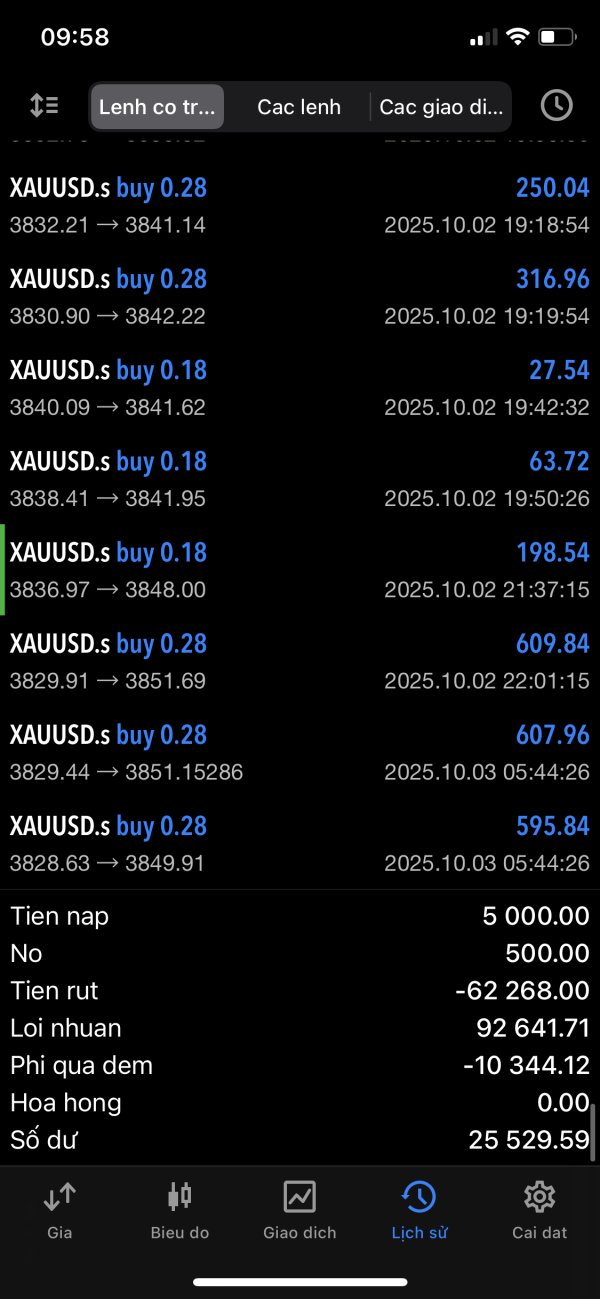This screenshot has height=1299, width=600.
Task: Go to the Gia tab
Action: coord(60,1208)
